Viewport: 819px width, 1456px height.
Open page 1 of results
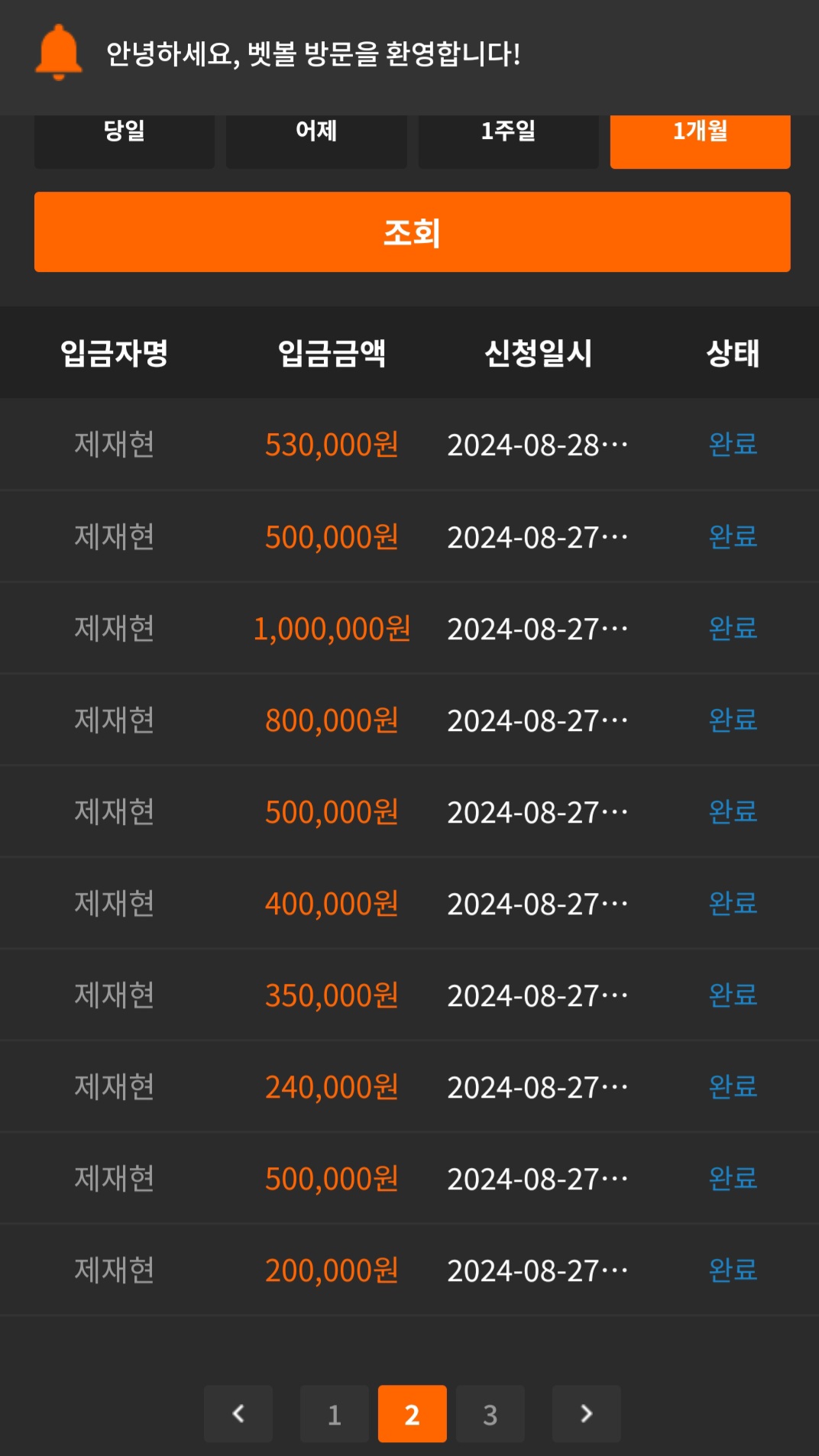click(x=335, y=1413)
